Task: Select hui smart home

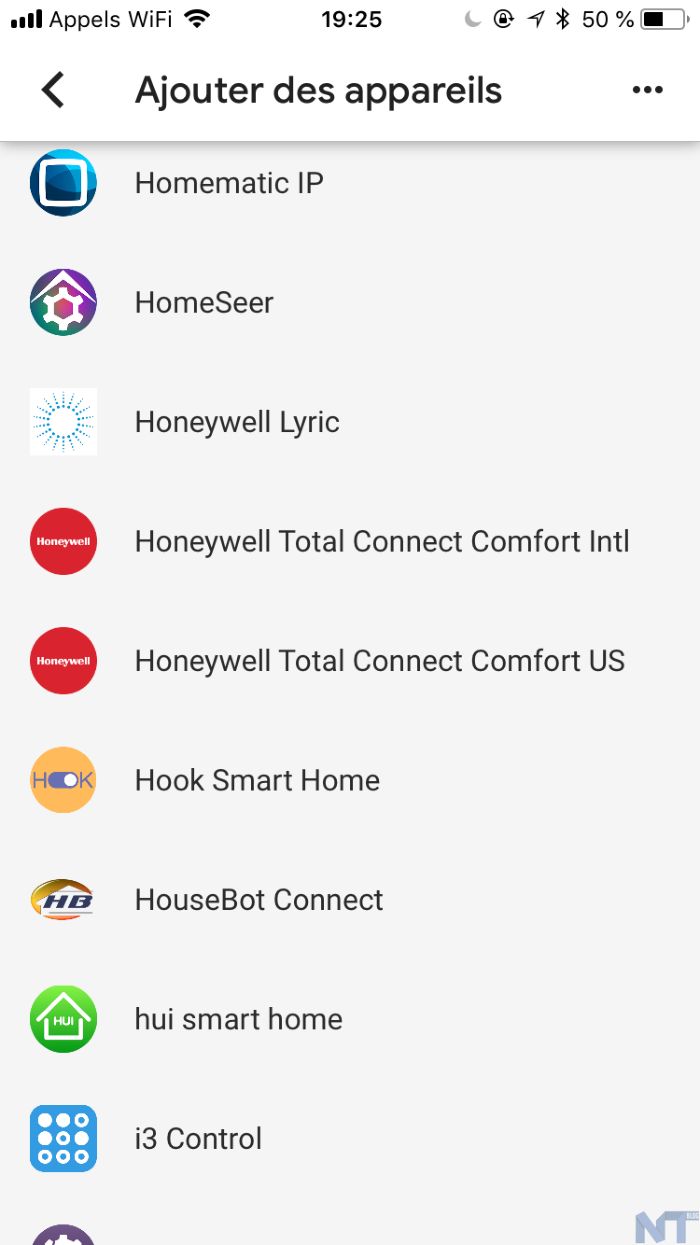Action: (238, 1019)
